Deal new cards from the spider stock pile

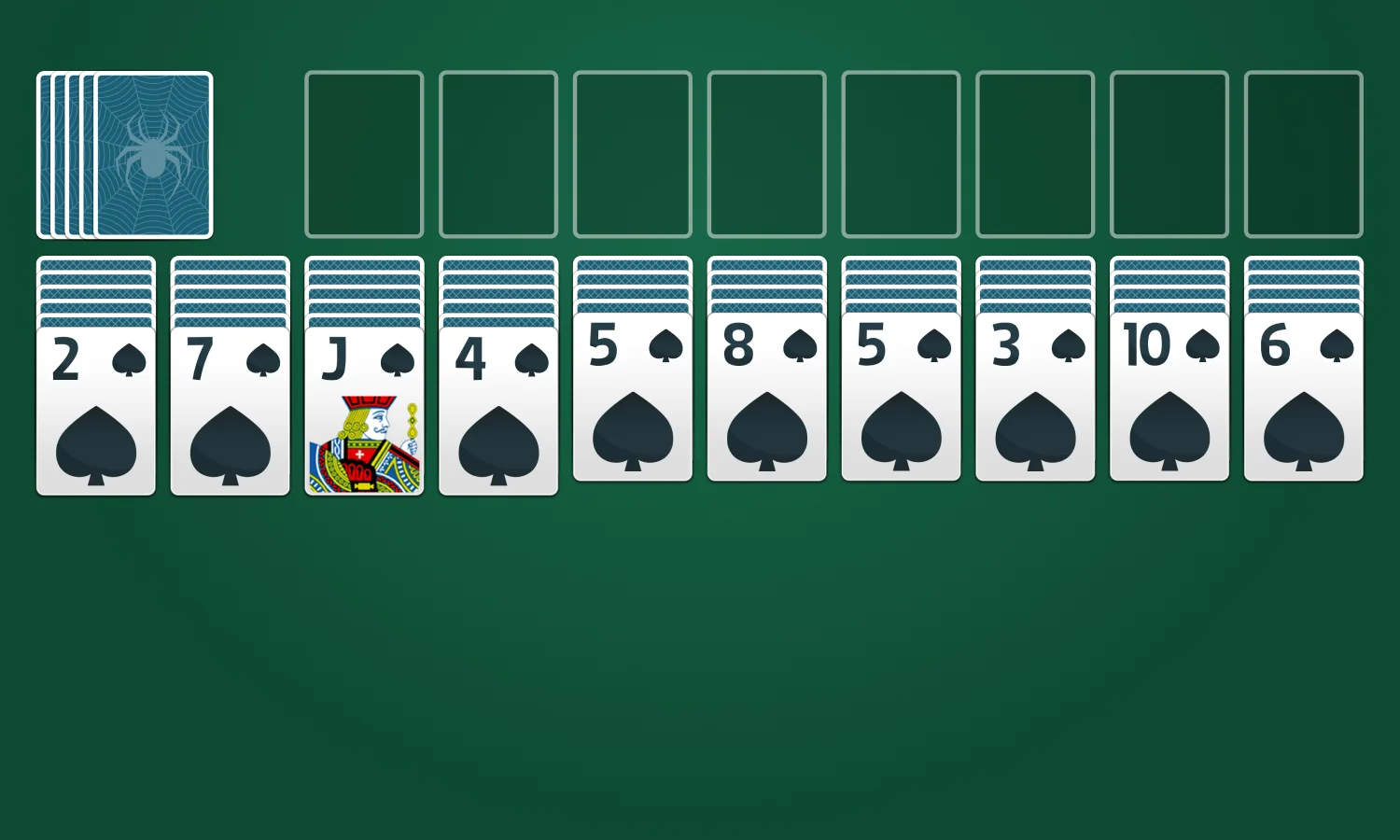153,155
